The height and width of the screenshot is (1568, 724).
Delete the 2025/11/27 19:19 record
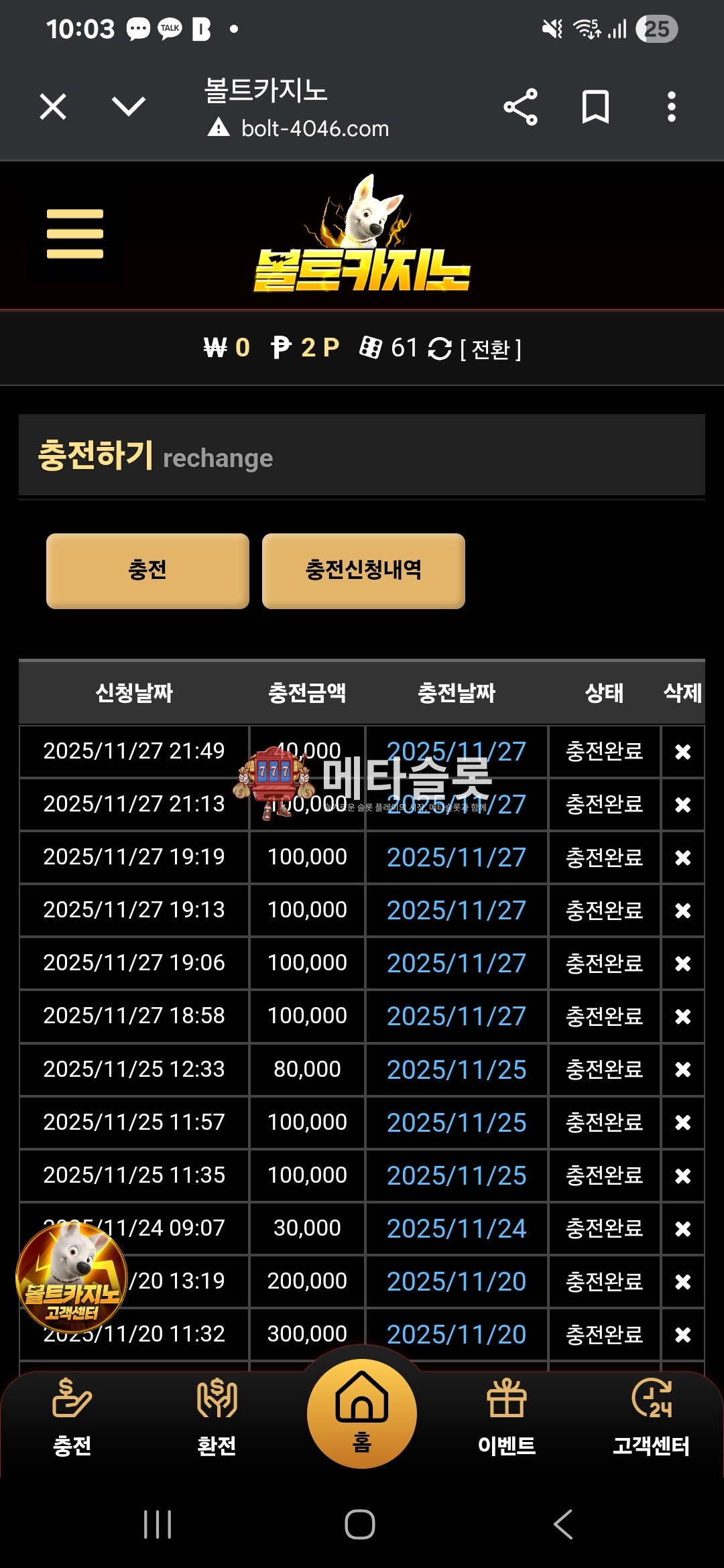click(x=682, y=858)
